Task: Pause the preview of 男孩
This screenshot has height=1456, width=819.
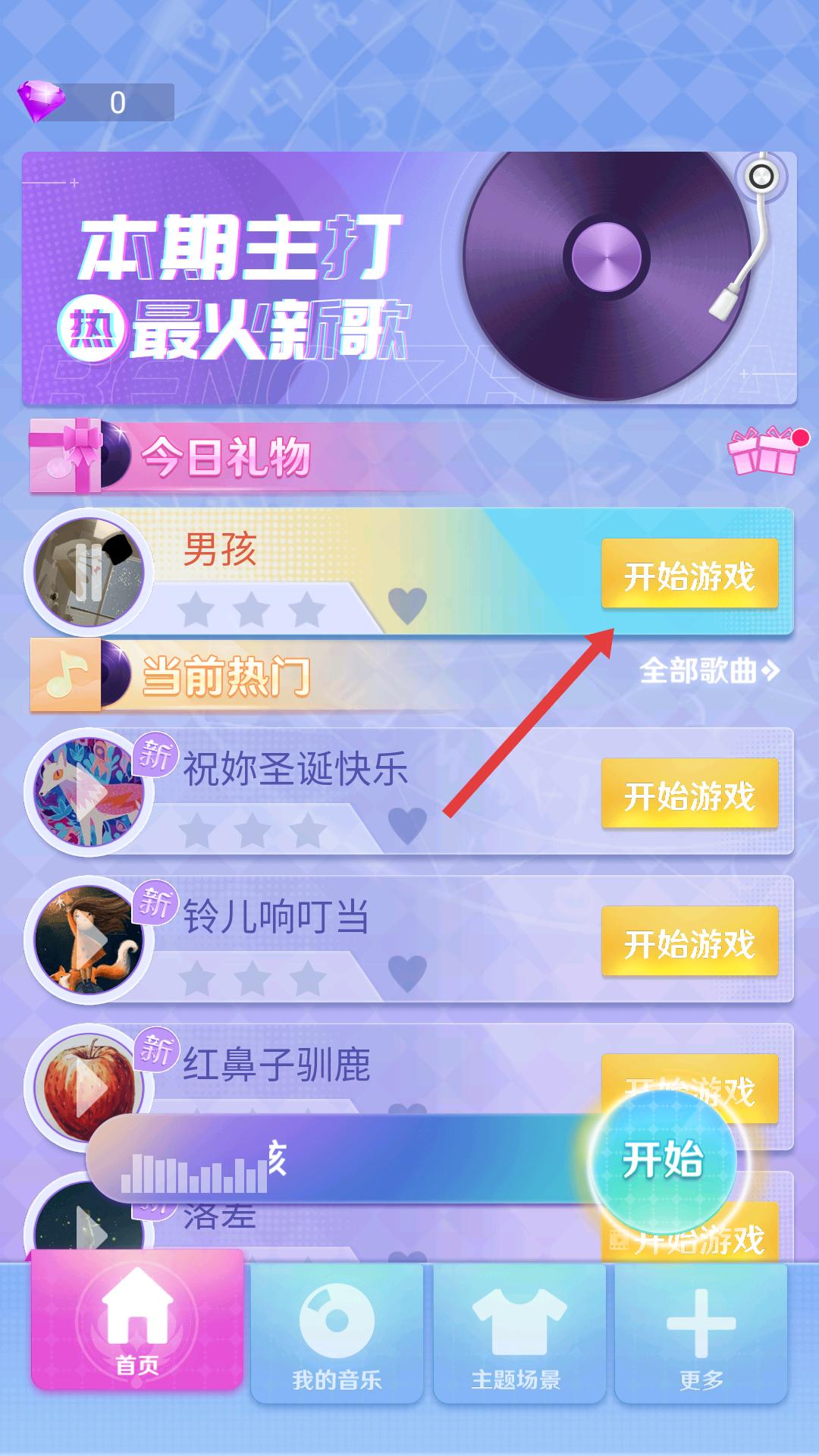Action: point(89,573)
